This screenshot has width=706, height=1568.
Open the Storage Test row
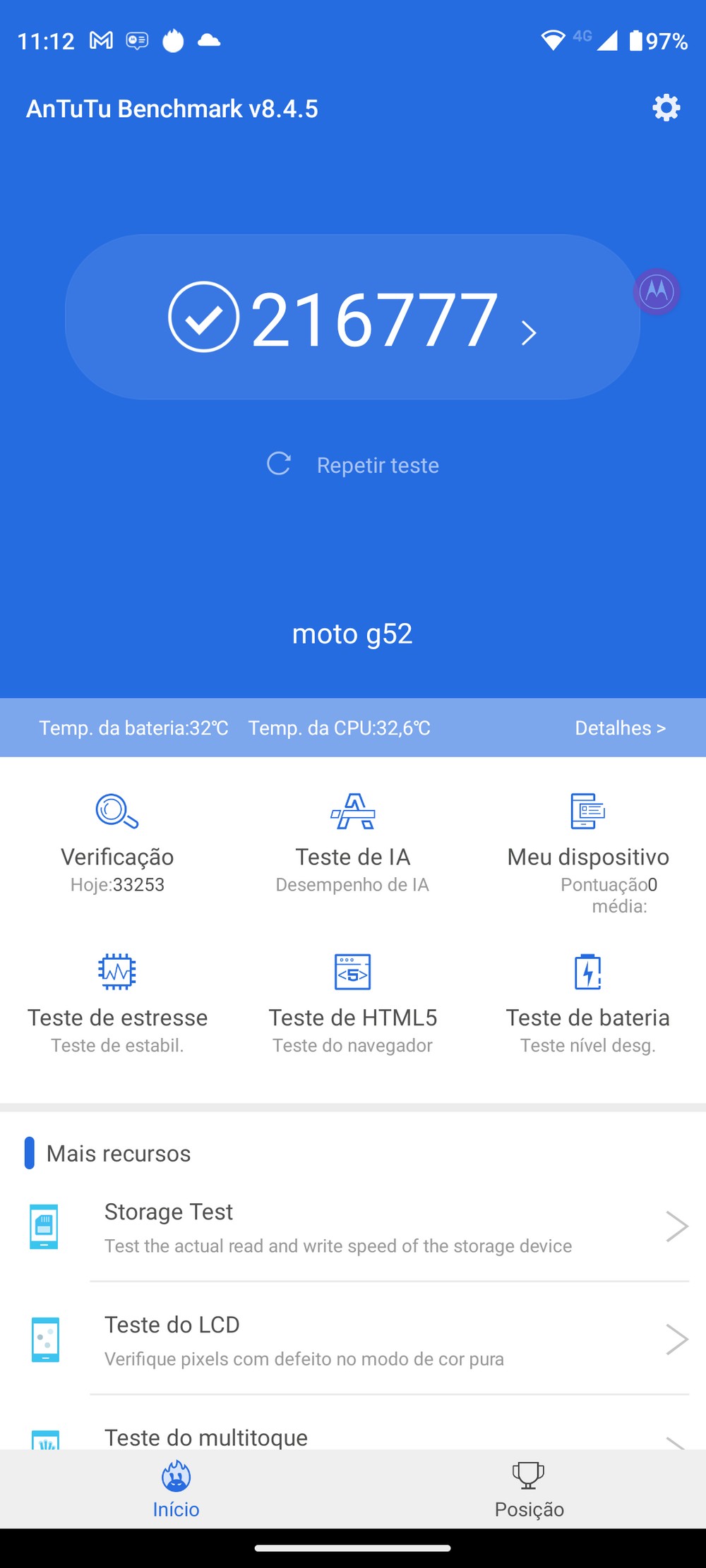(353, 1227)
